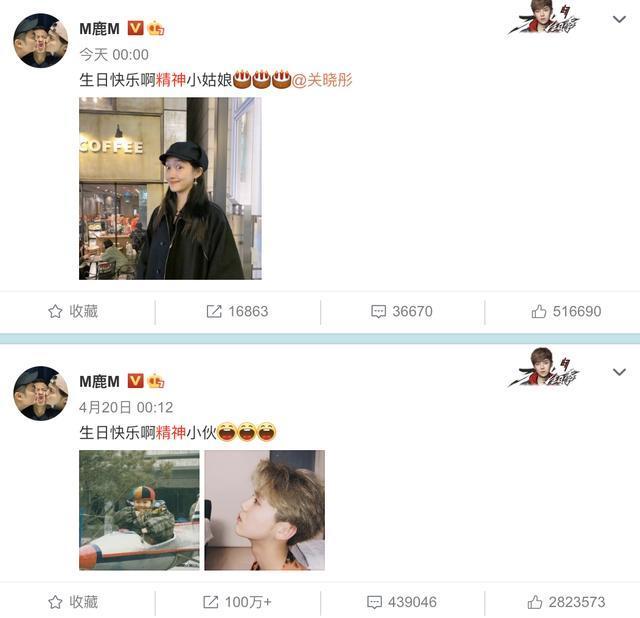
Task: Tap 收藏 under the 4月20日 post
Action: (x=73, y=602)
